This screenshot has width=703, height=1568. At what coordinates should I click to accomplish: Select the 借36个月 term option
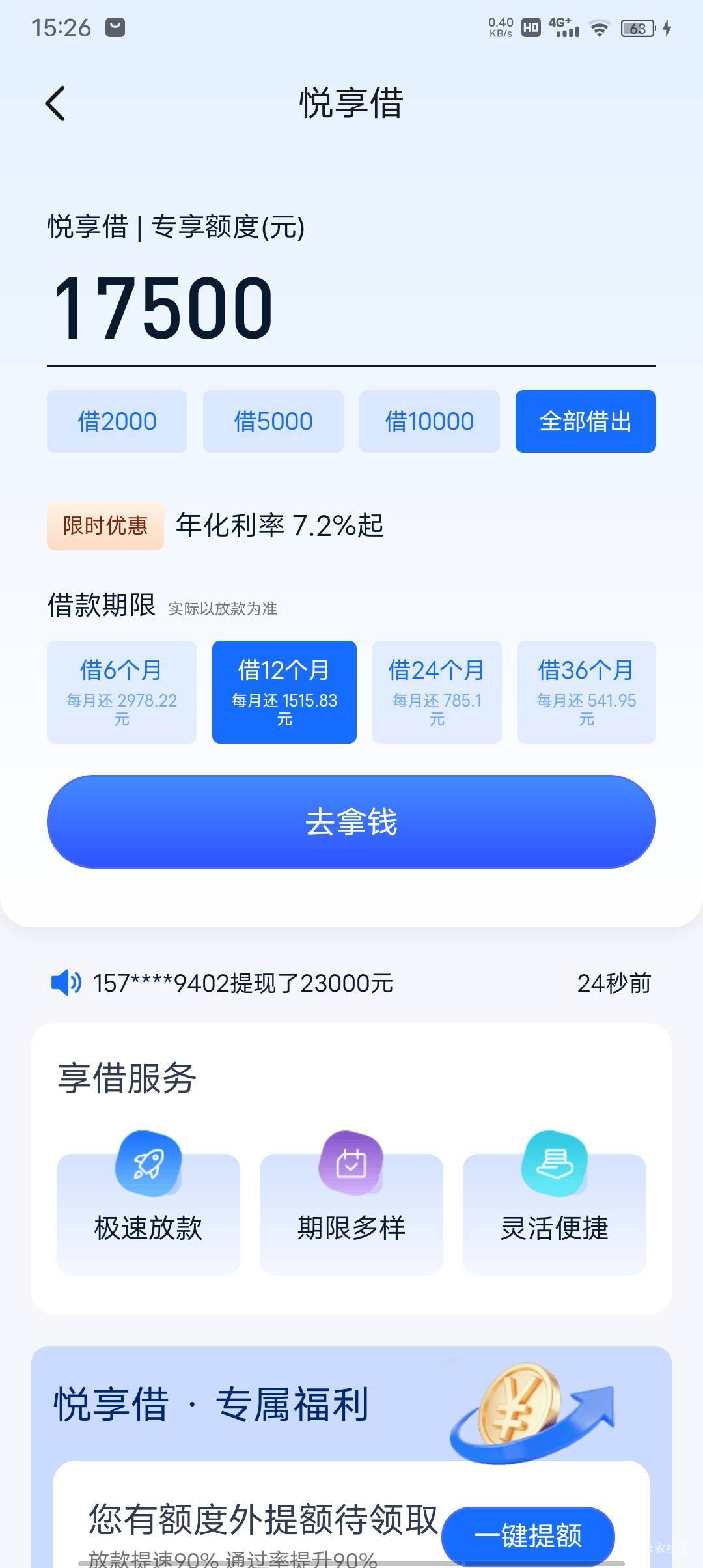point(586,692)
